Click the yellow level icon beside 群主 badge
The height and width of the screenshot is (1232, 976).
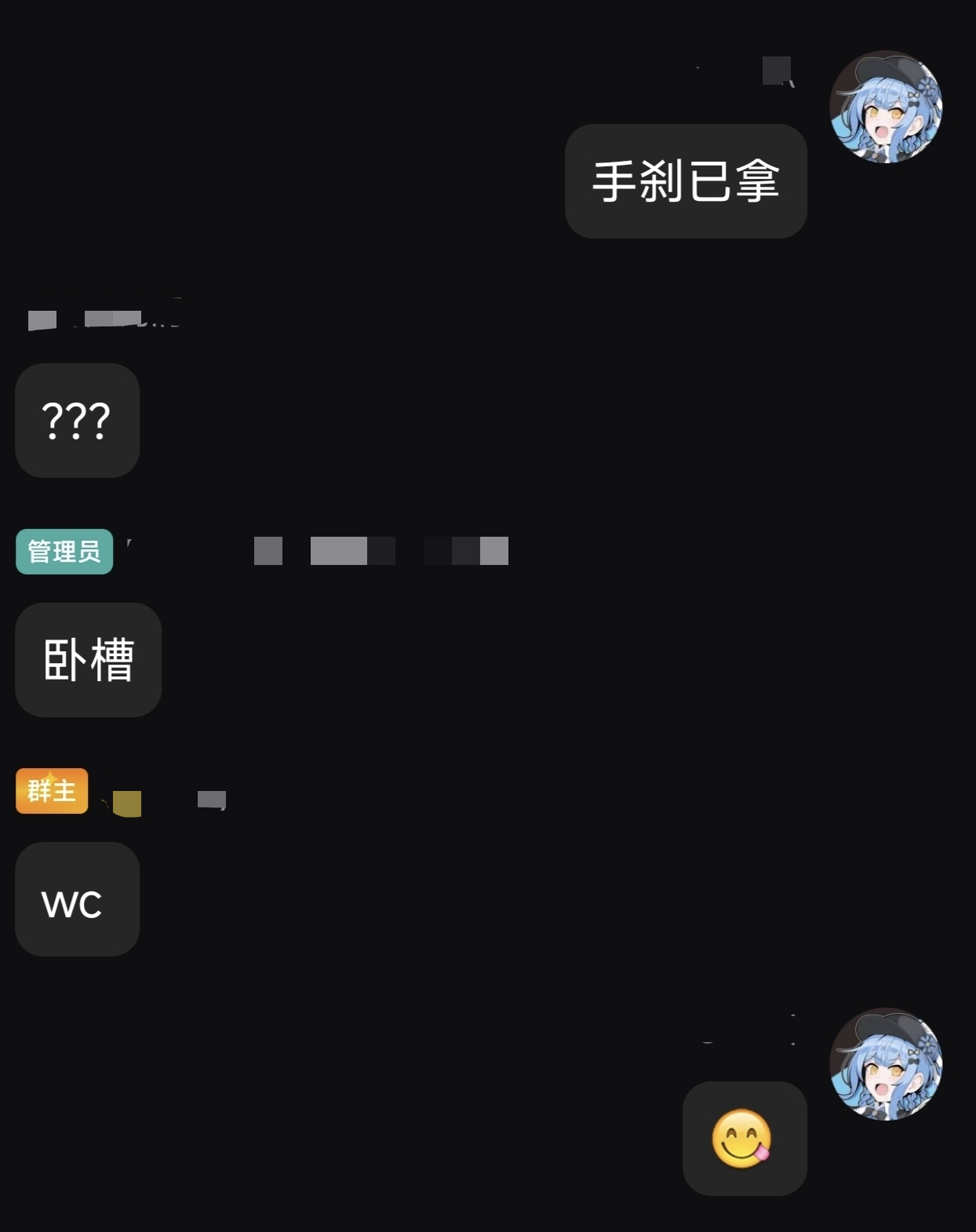coord(126,802)
